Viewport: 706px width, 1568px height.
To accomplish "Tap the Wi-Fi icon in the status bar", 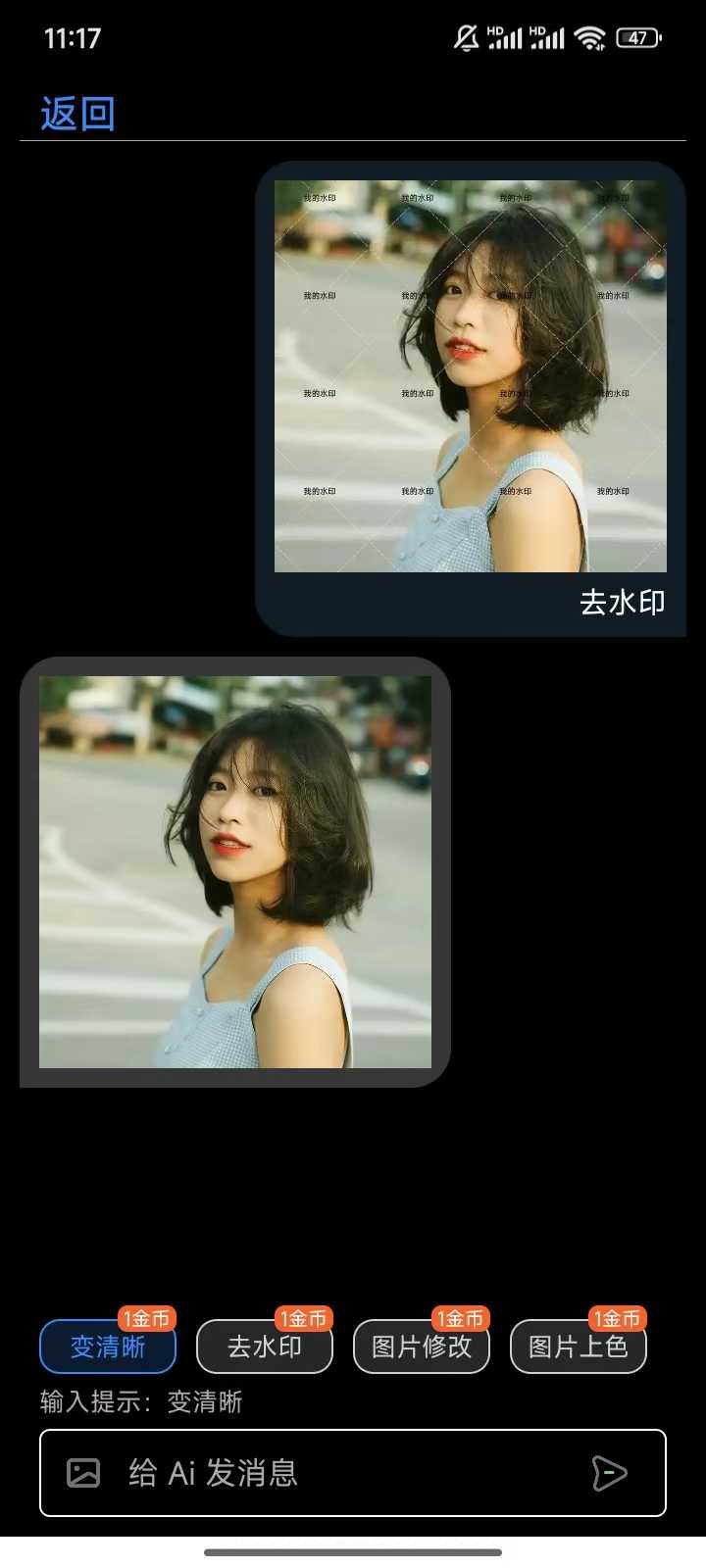I will (x=588, y=35).
